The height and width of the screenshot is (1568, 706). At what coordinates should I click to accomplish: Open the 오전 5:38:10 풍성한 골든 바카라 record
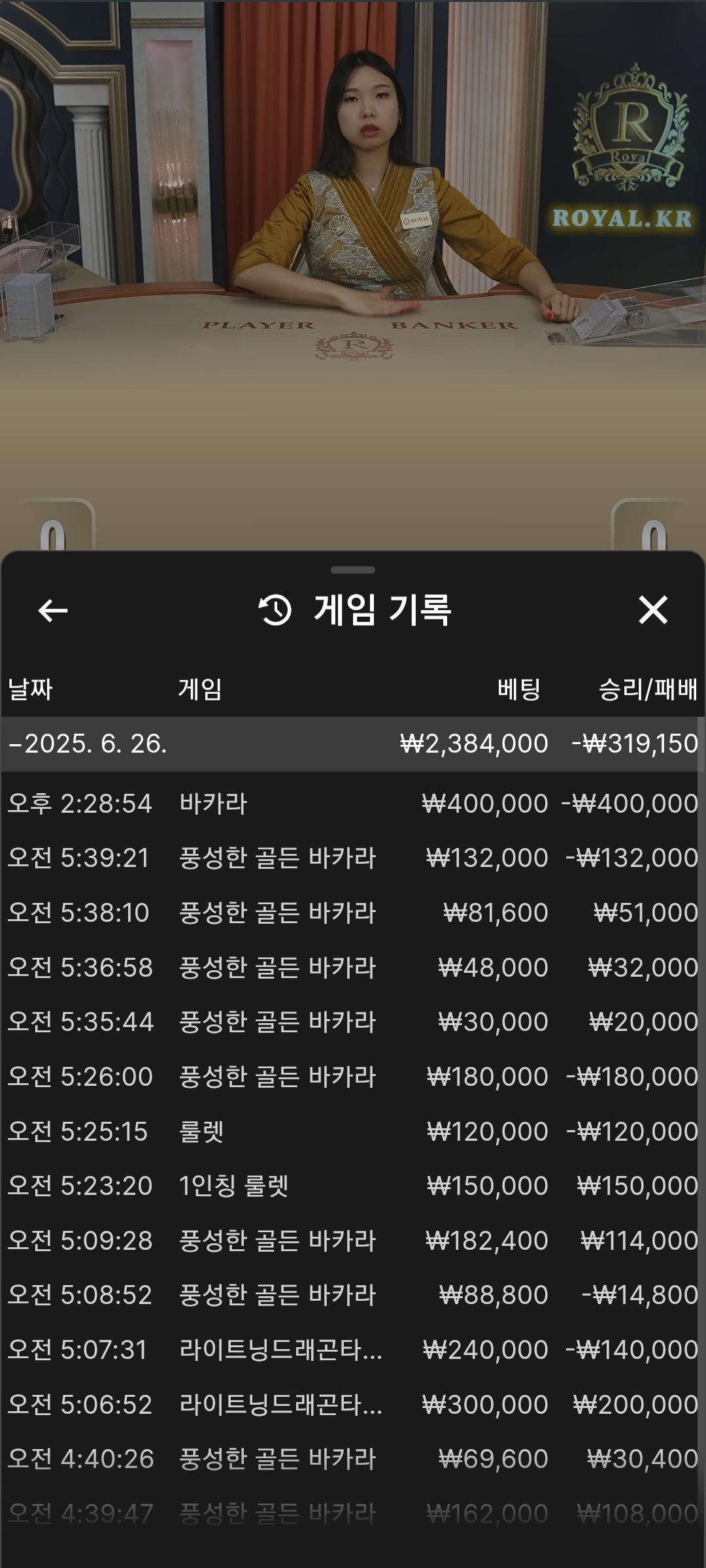tap(353, 913)
